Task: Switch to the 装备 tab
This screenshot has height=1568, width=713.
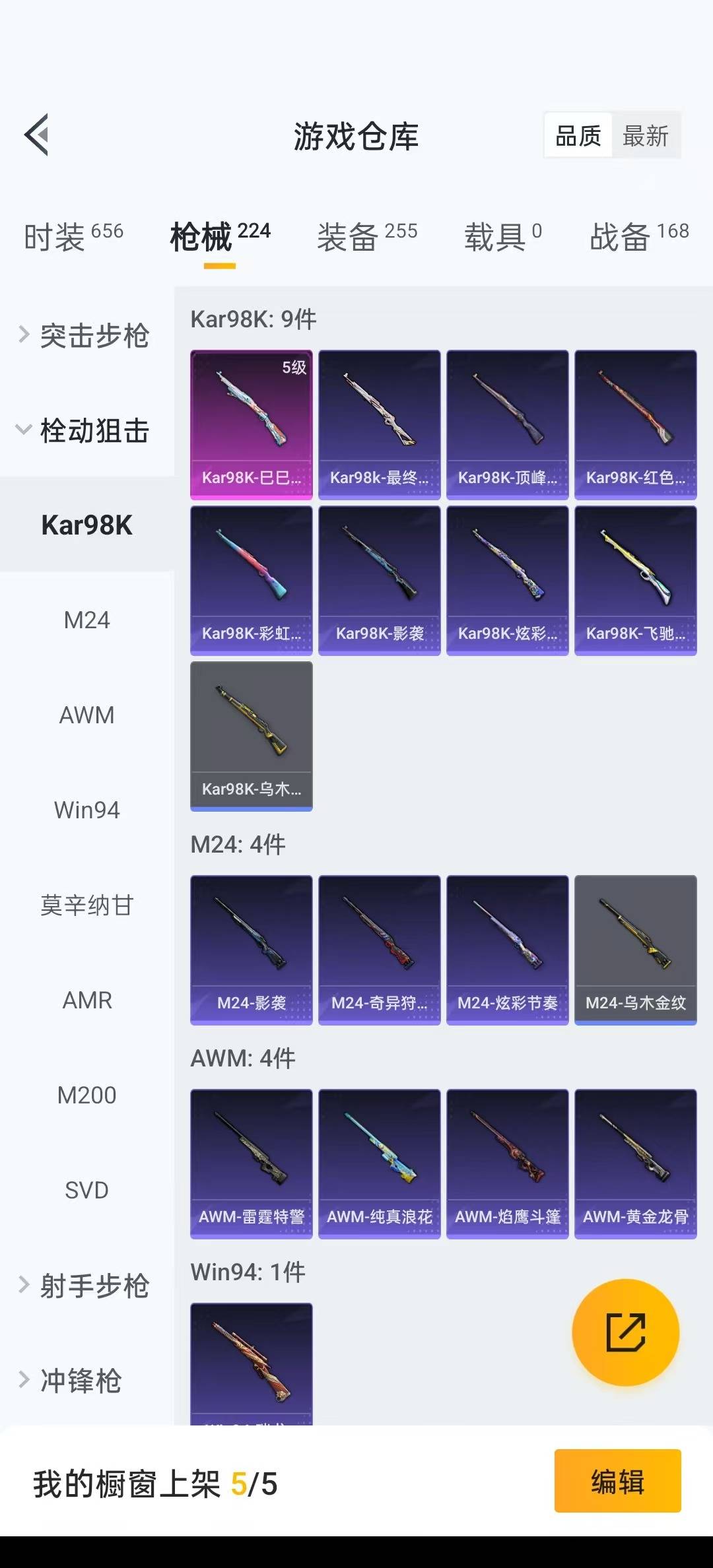Action: pos(367,236)
